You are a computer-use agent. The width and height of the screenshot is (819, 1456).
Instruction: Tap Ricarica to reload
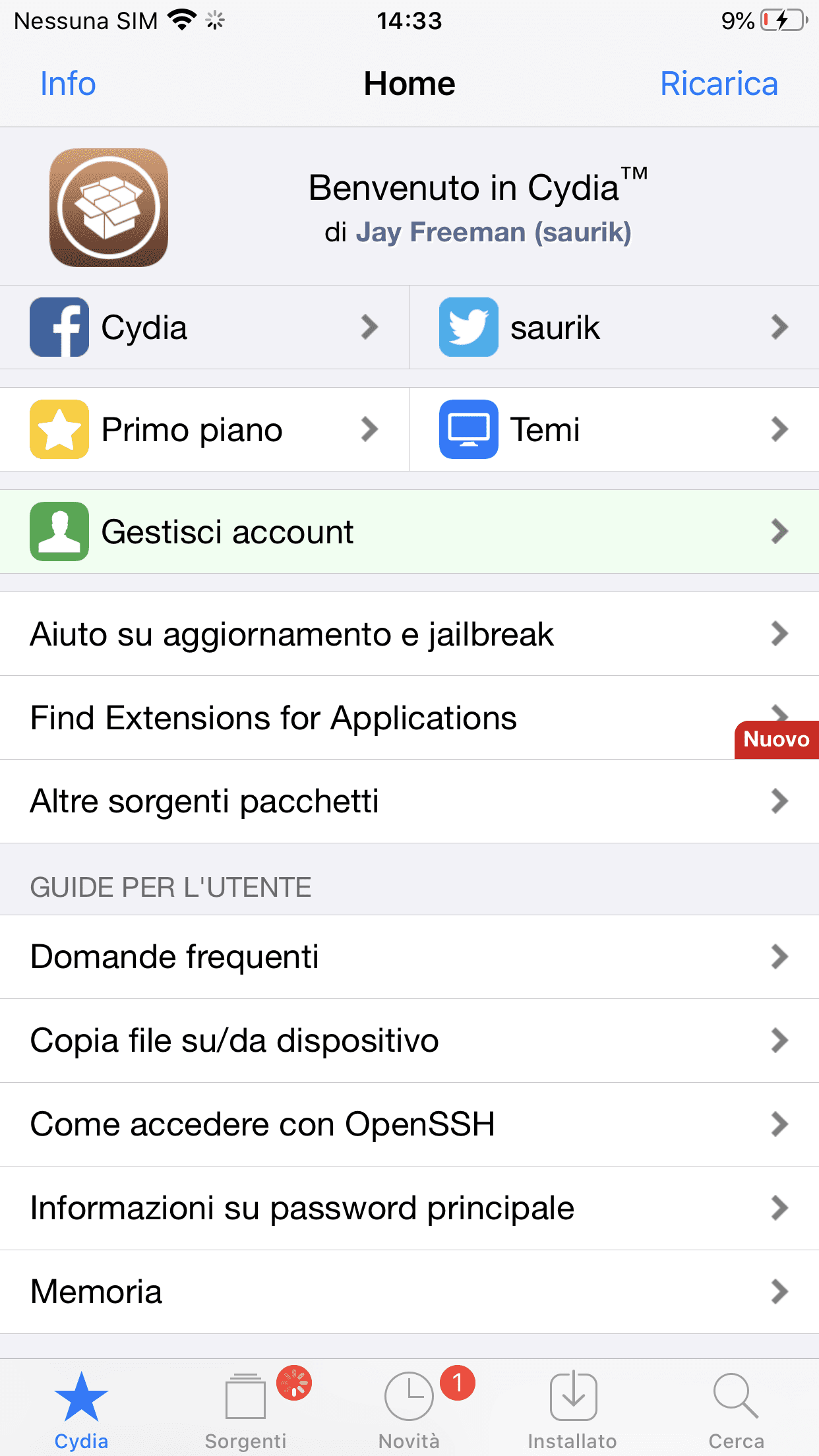point(719,84)
